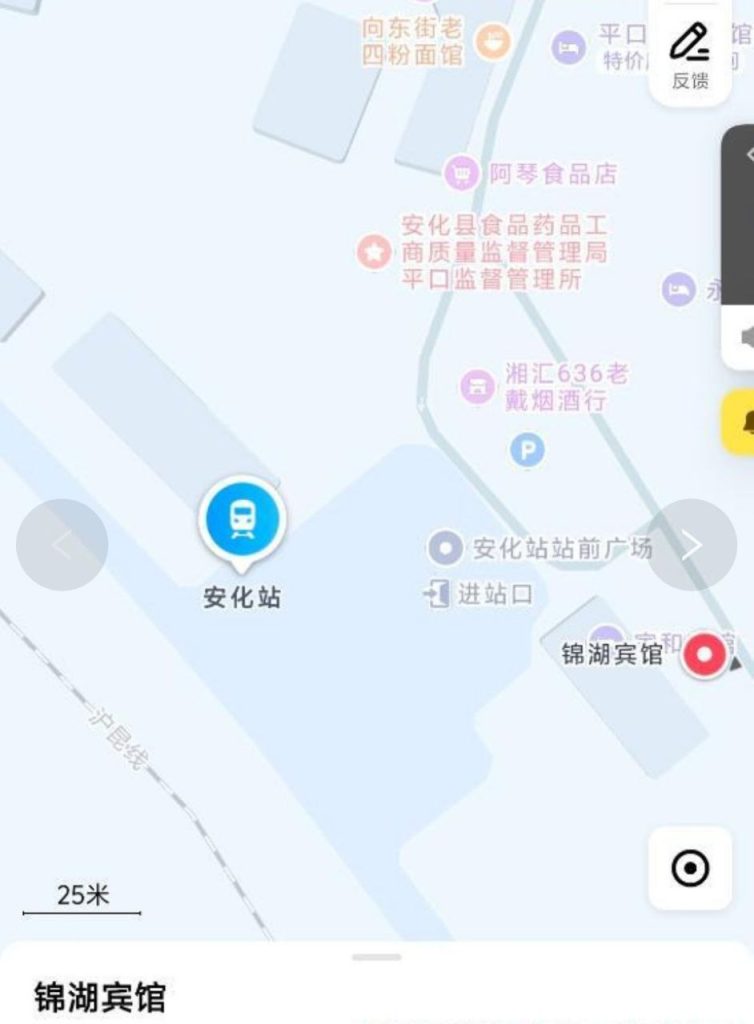Click the right arrow to view next result
This screenshot has height=1024, width=754.
coord(692,545)
